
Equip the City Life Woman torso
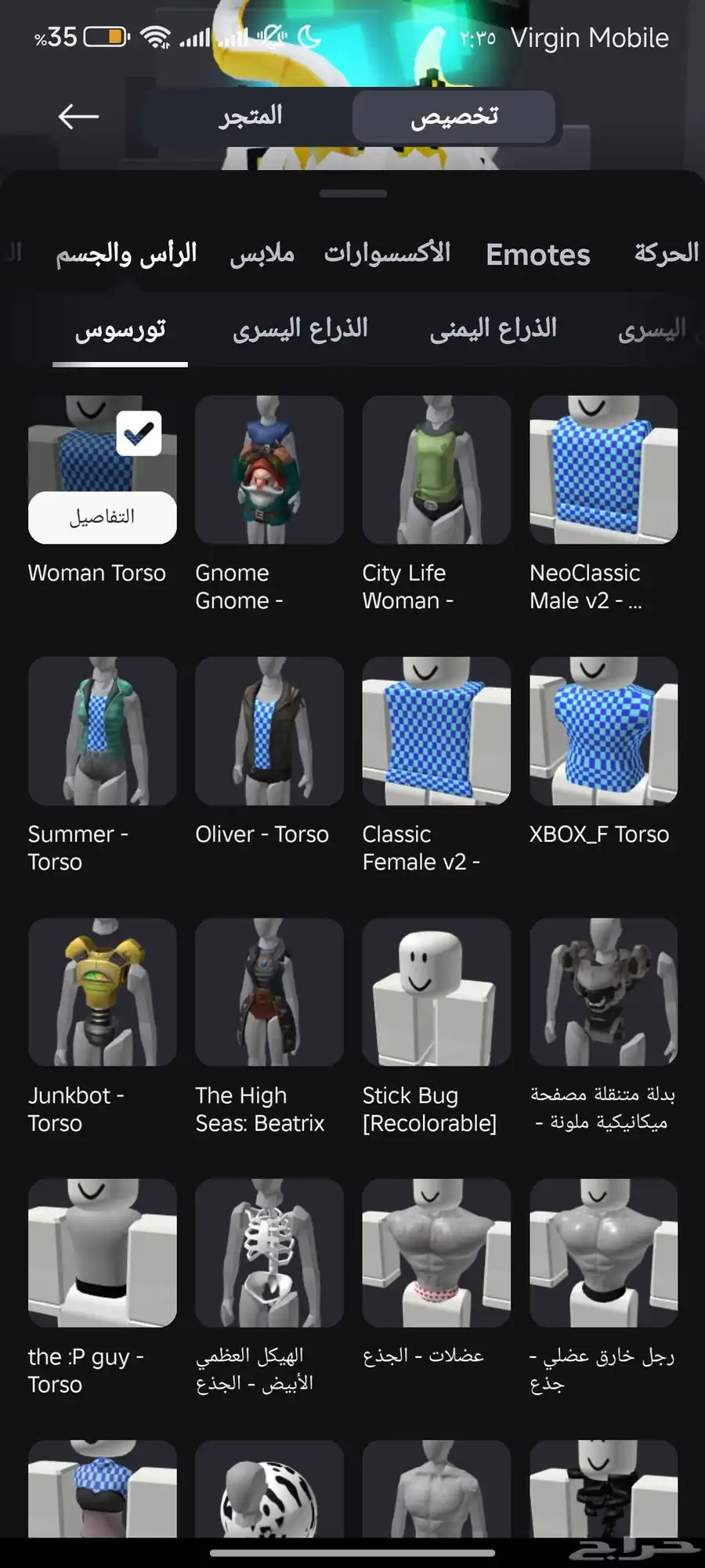click(436, 470)
